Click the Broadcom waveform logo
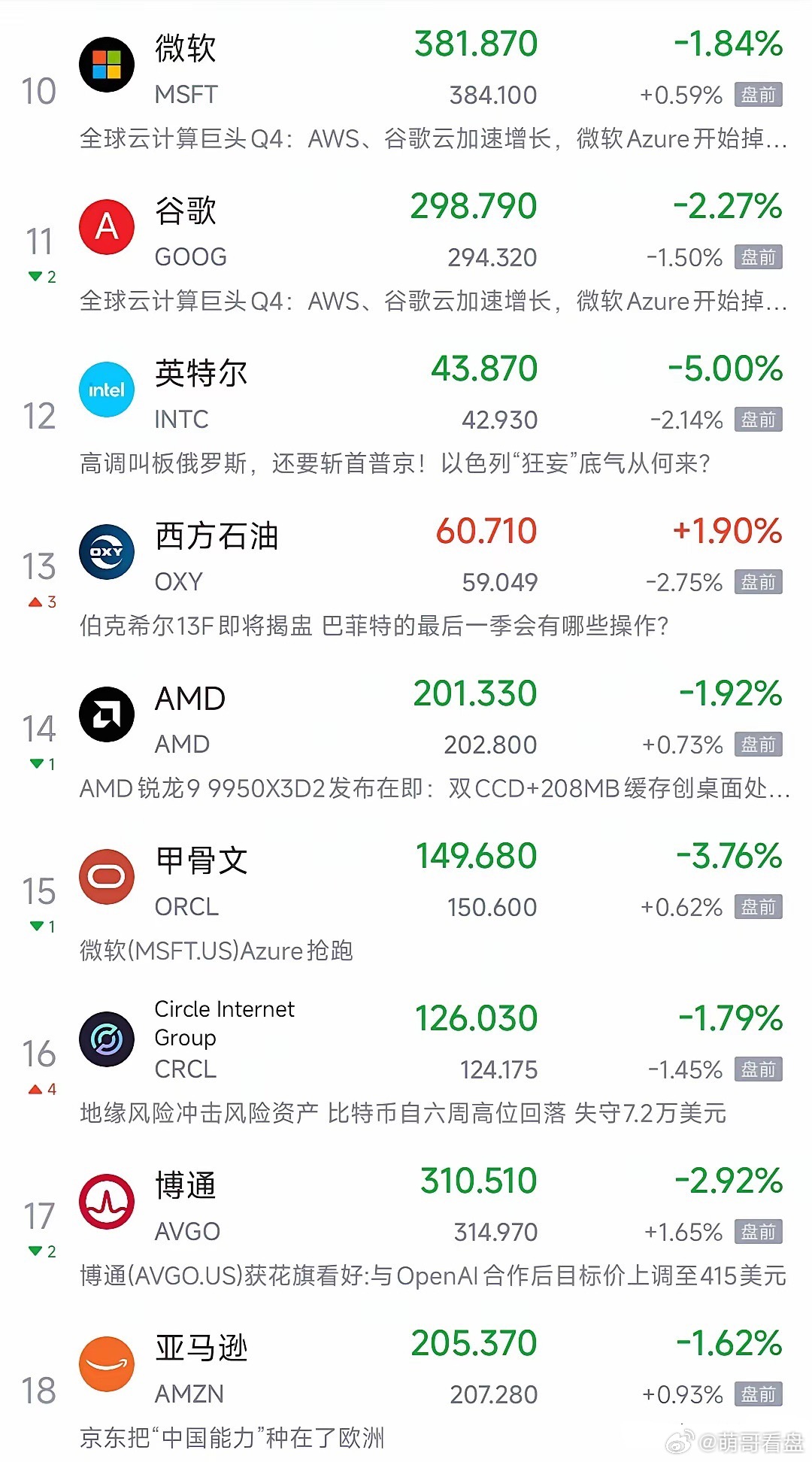Image resolution: width=812 pixels, height=1462 pixels. click(107, 1201)
